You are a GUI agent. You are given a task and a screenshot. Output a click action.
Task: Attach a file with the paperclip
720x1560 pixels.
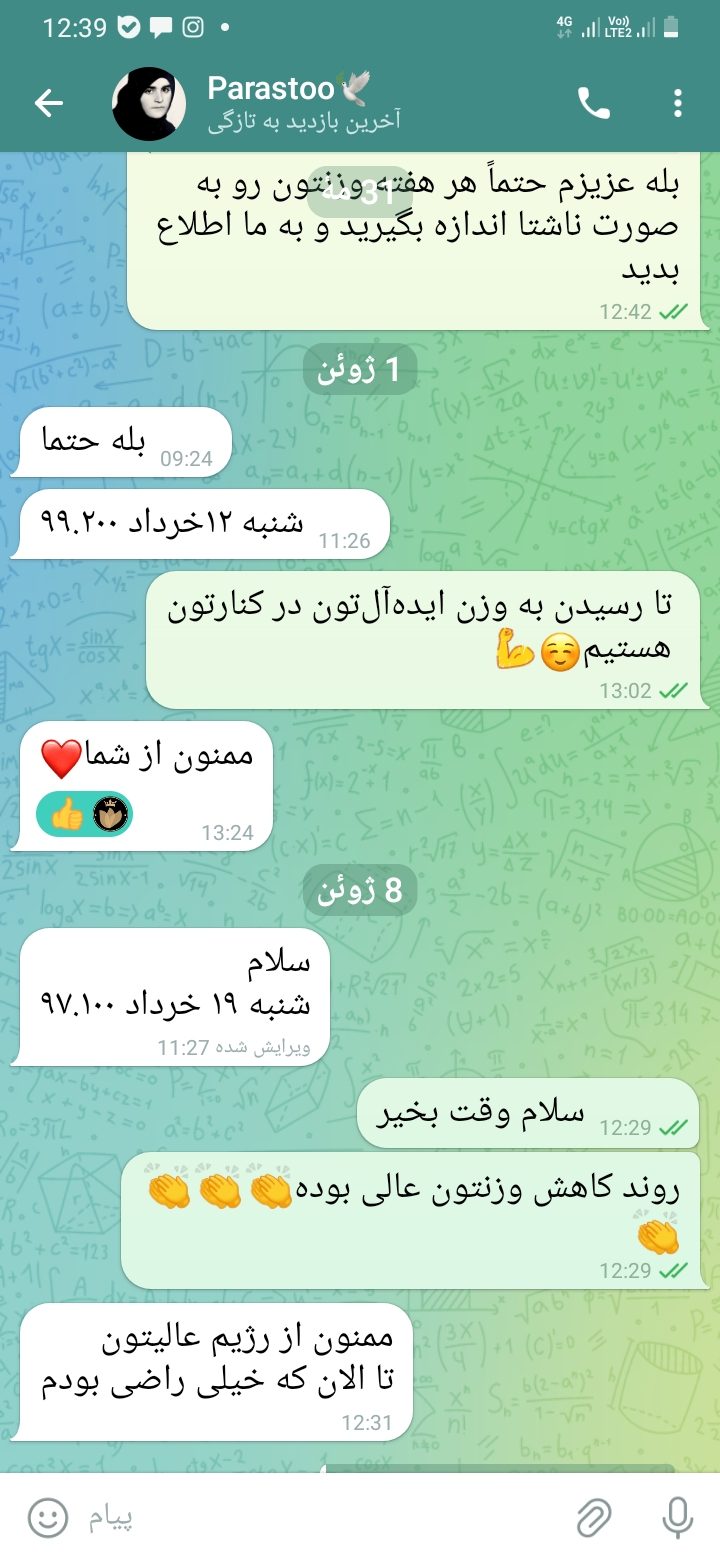click(x=594, y=1518)
